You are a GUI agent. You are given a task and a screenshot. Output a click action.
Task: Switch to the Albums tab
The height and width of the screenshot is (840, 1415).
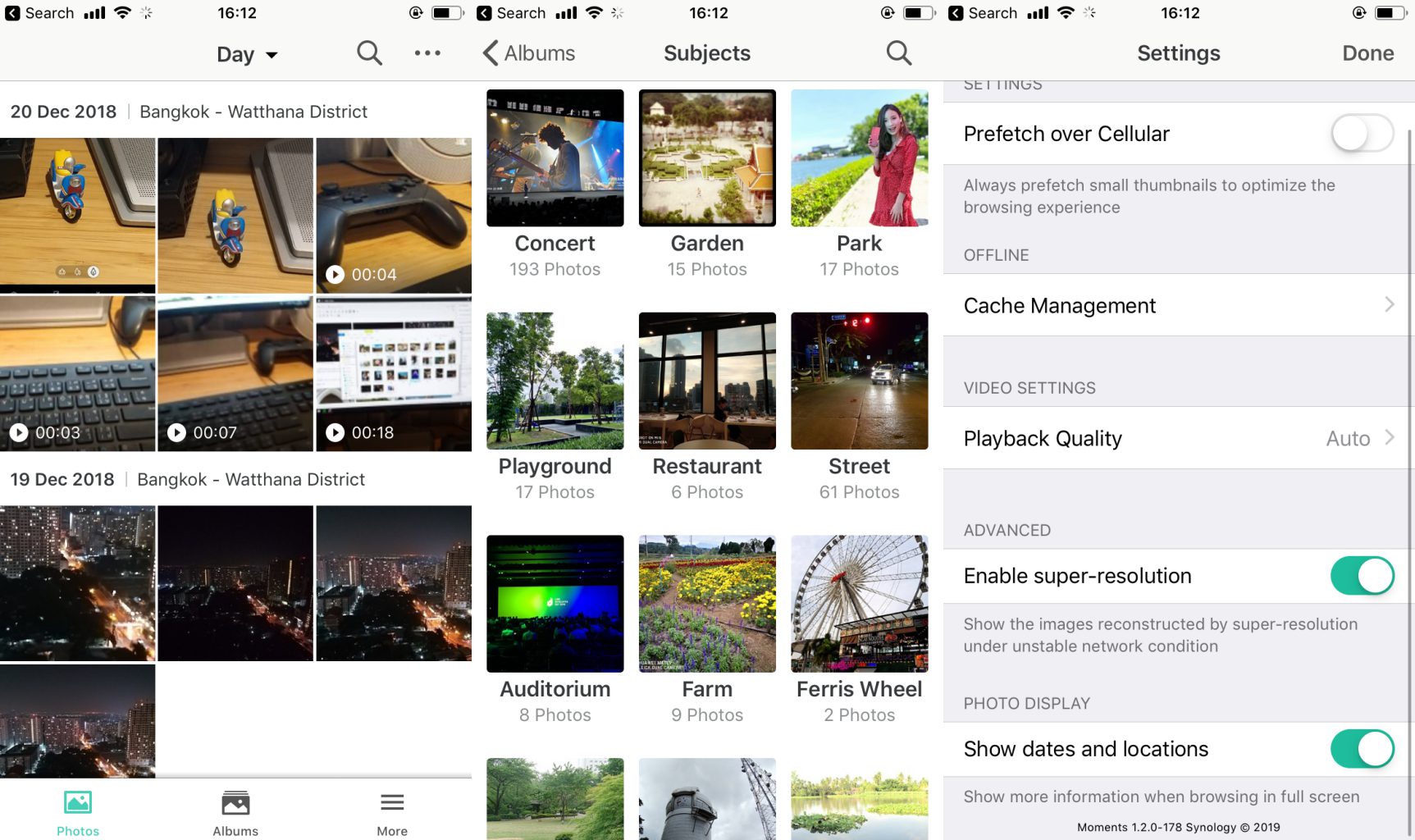(235, 813)
